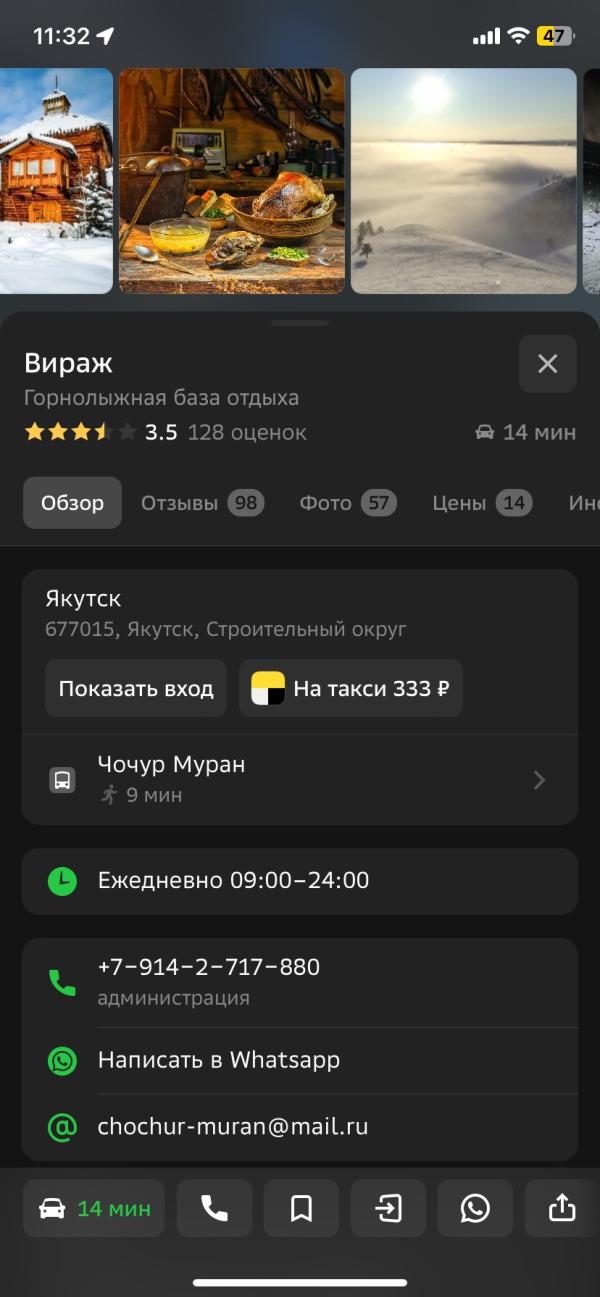This screenshot has height=1297, width=600.
Task: Tap the phone call icon in the bottom bar
Action: [214, 1208]
